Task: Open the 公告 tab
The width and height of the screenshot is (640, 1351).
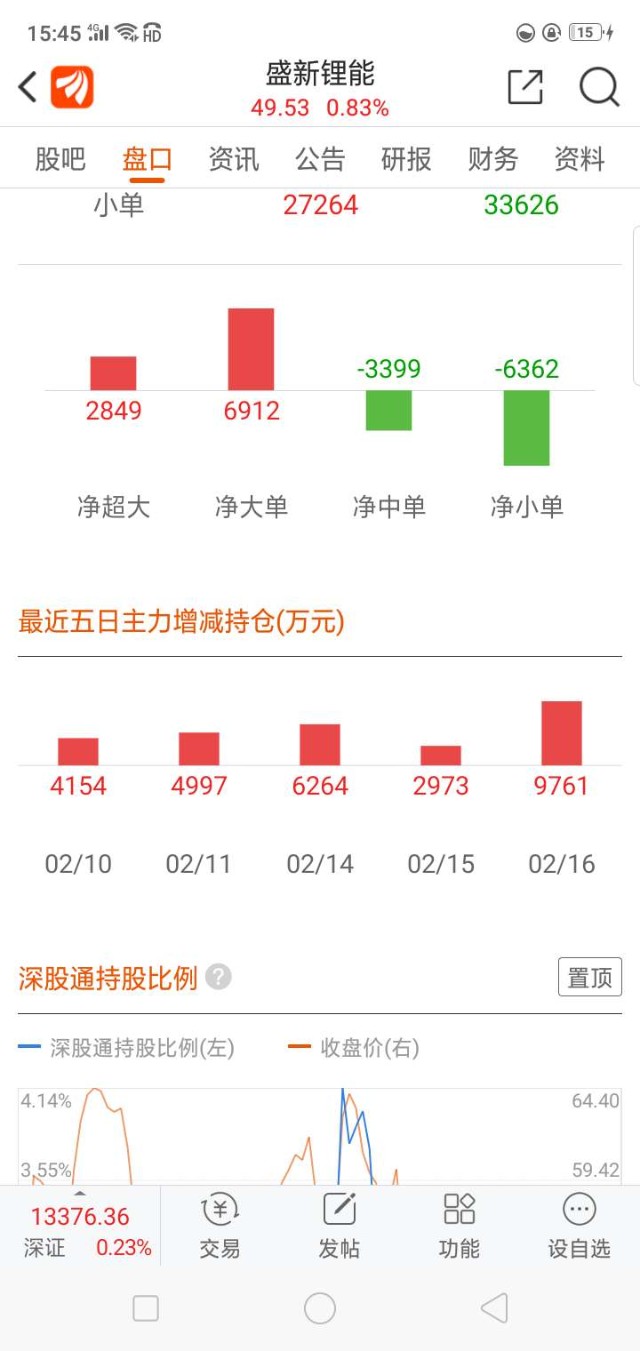Action: (x=320, y=159)
